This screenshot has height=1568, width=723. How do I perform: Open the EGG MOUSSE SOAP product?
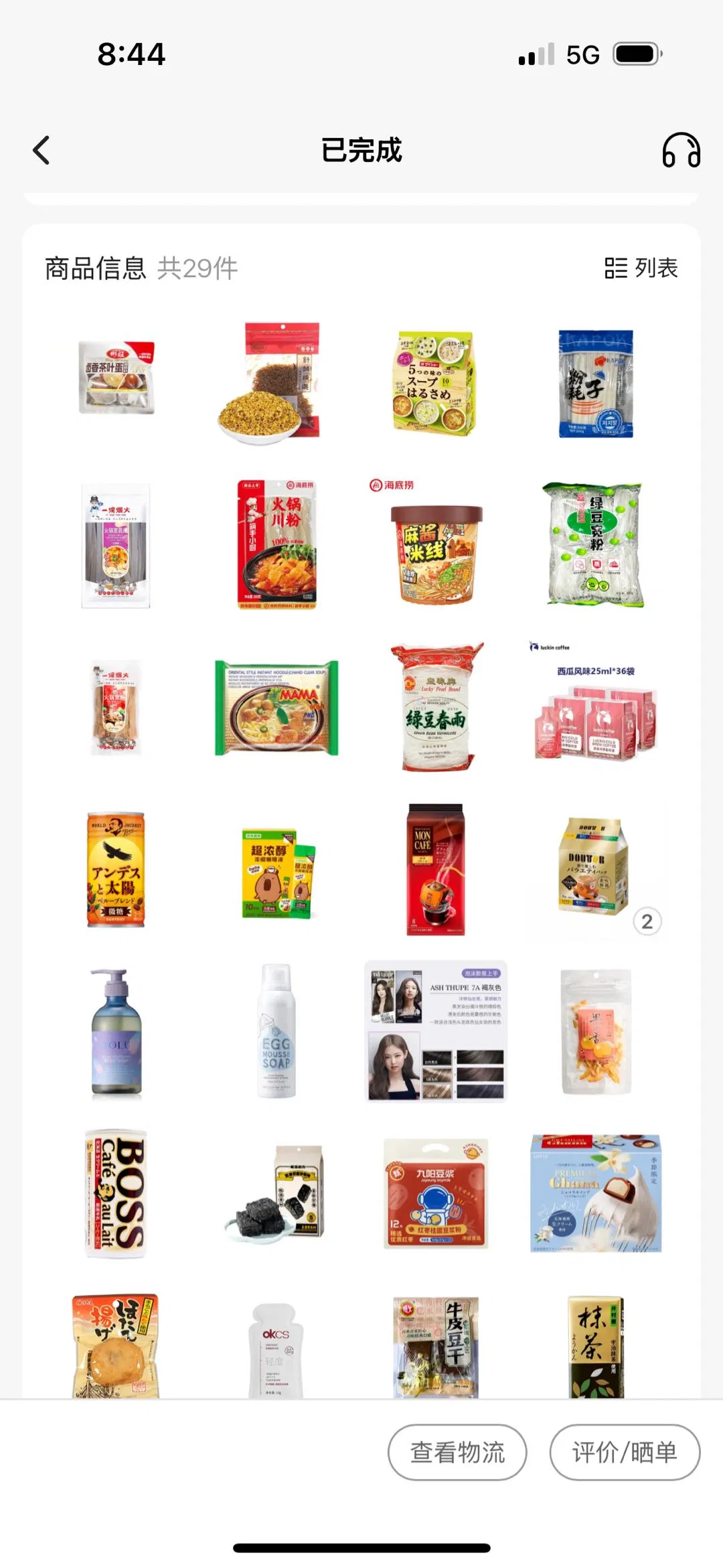(x=276, y=1031)
